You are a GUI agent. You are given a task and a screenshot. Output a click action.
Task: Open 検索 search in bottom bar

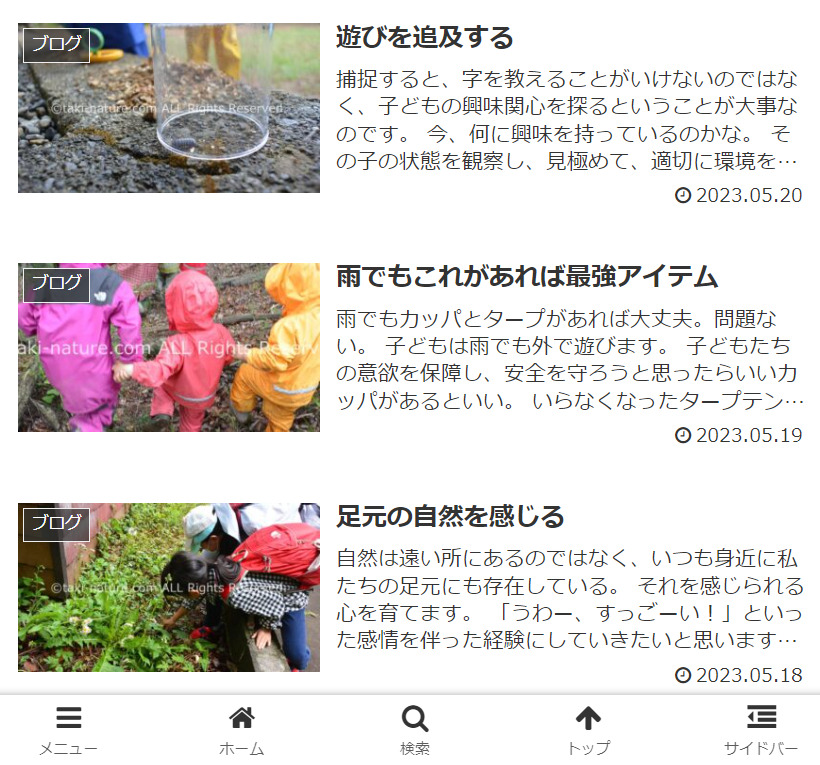[x=415, y=730]
